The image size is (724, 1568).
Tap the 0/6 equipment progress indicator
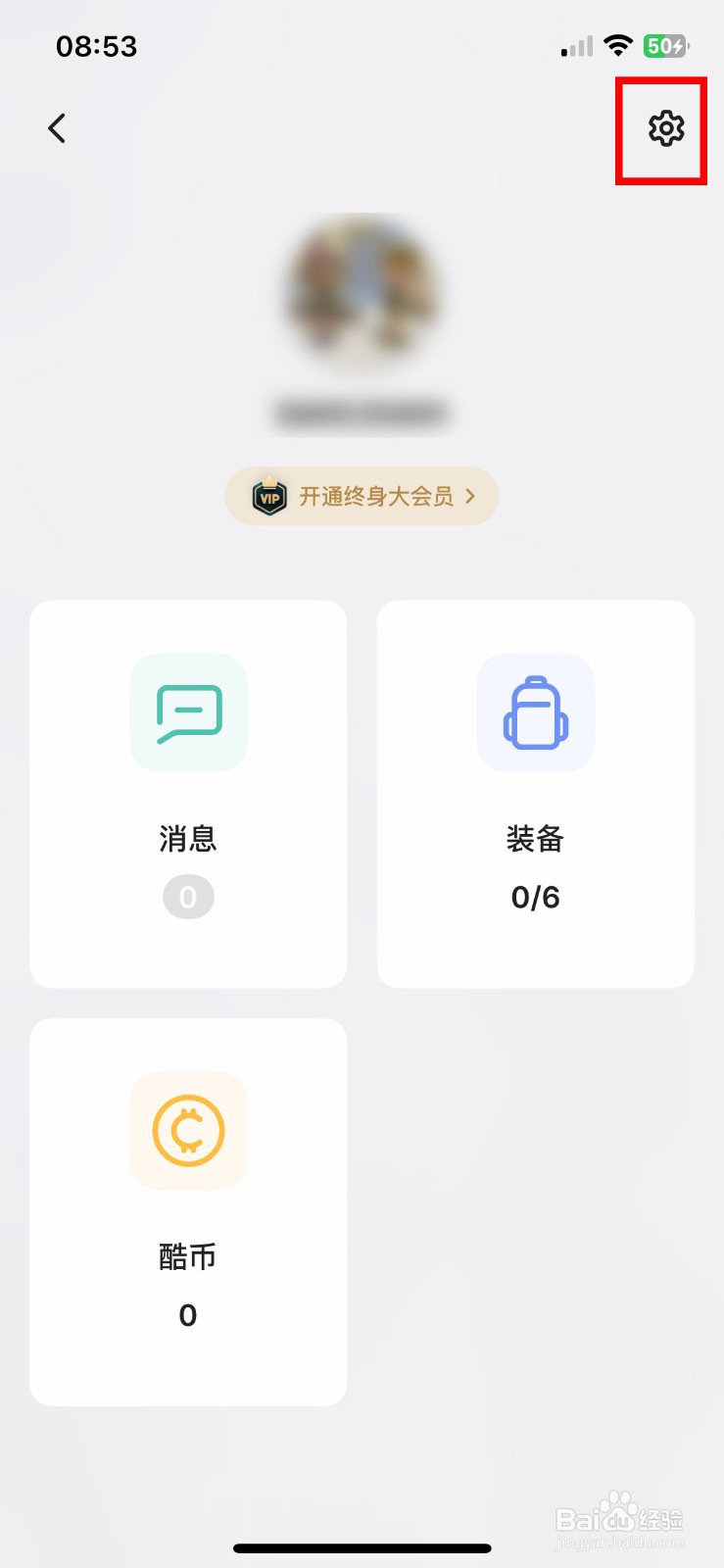[x=535, y=897]
